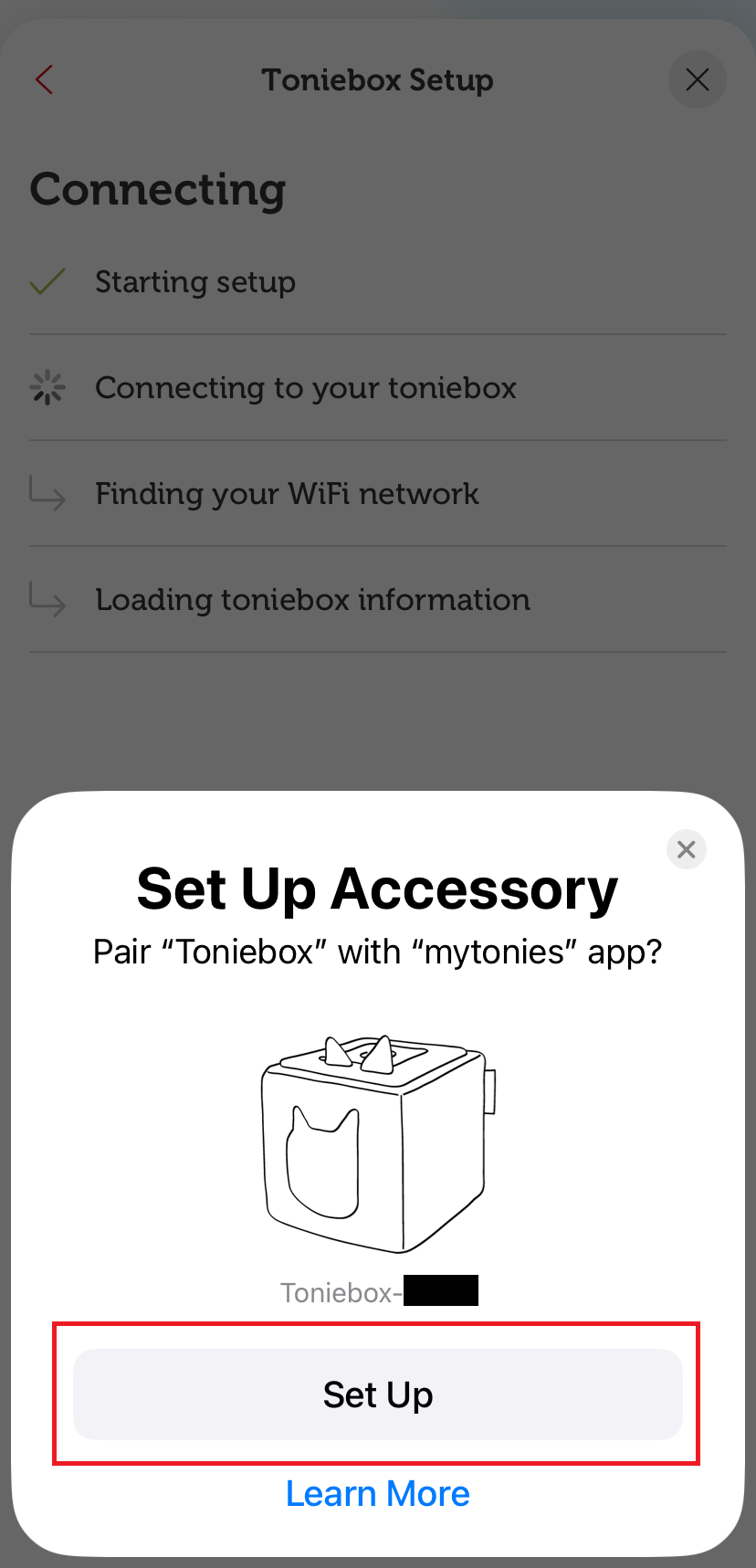This screenshot has width=756, height=1568.
Task: Select the Finding your WiFi network step
Action: coord(287,494)
